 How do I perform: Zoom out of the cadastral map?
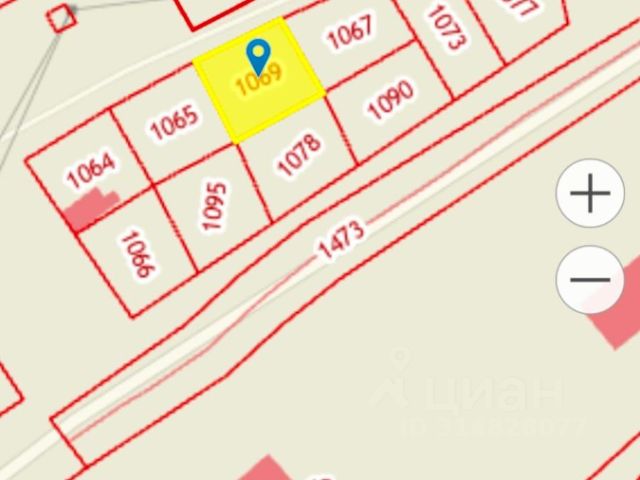click(589, 279)
